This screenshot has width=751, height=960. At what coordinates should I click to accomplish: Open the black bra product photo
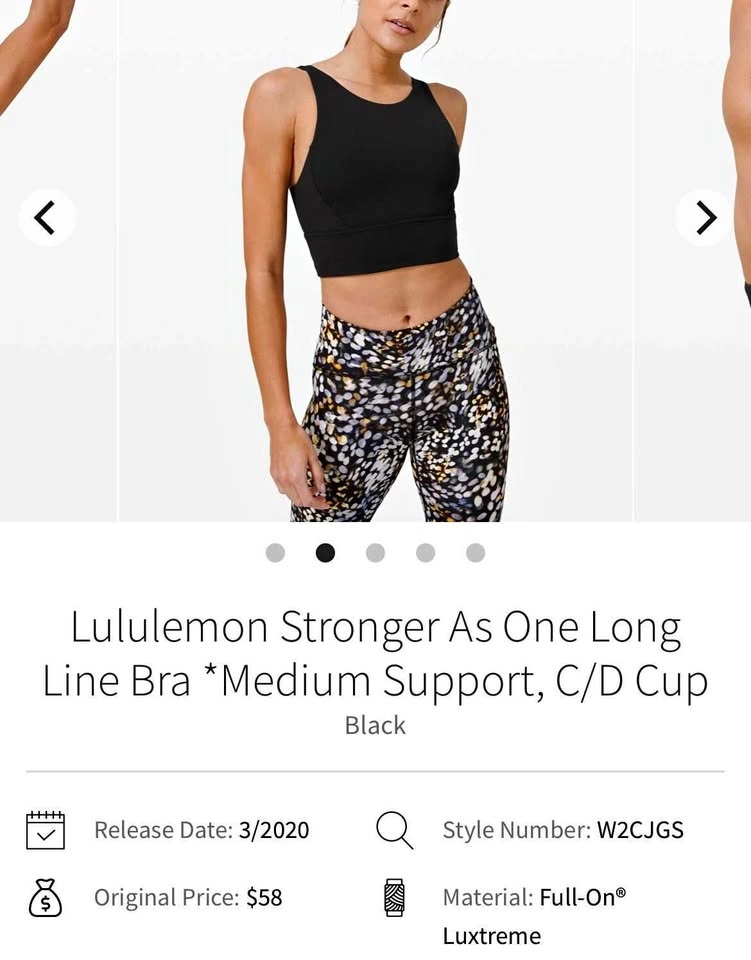pos(376,260)
